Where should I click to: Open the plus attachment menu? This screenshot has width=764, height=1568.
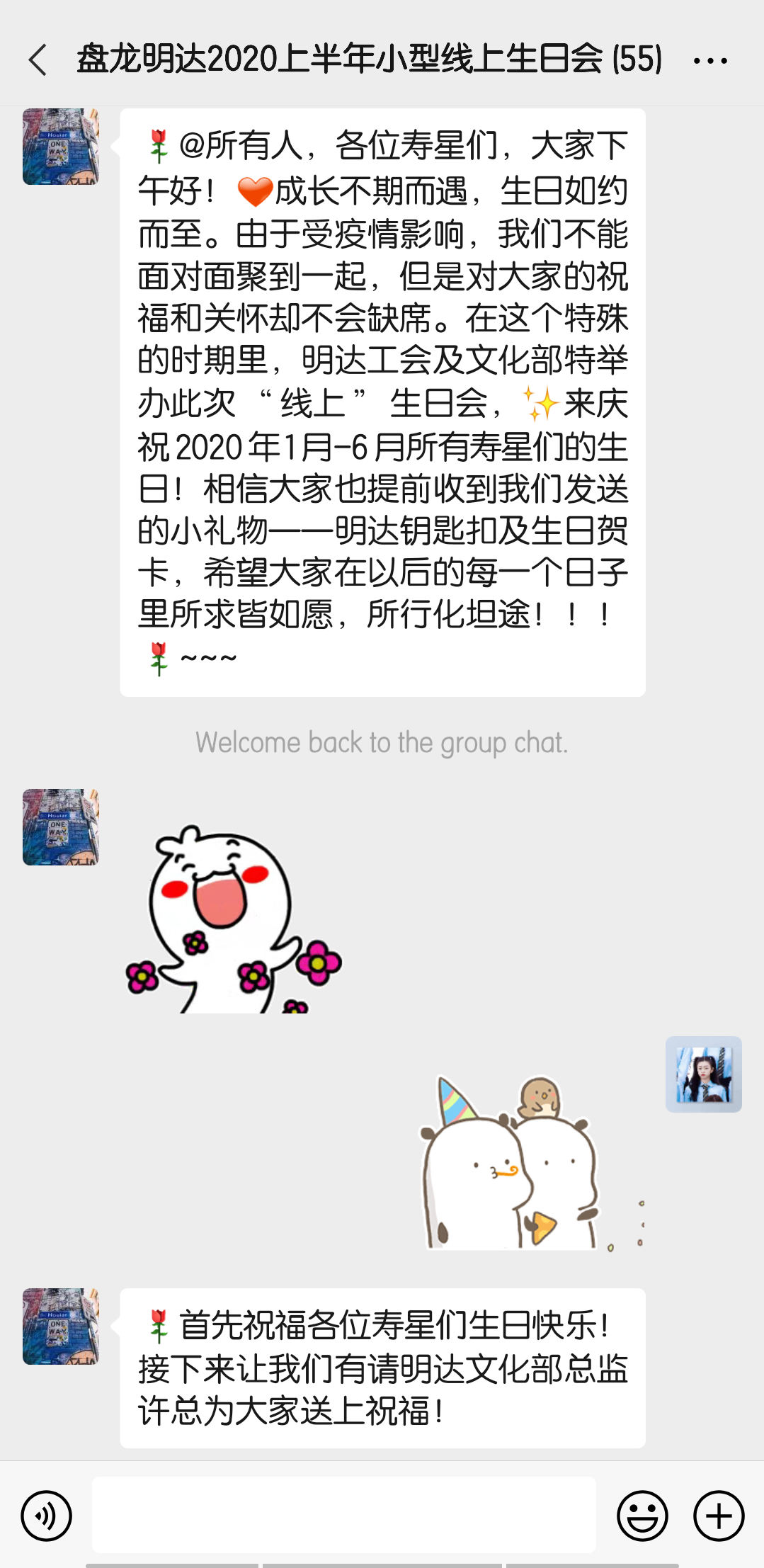(718, 1516)
